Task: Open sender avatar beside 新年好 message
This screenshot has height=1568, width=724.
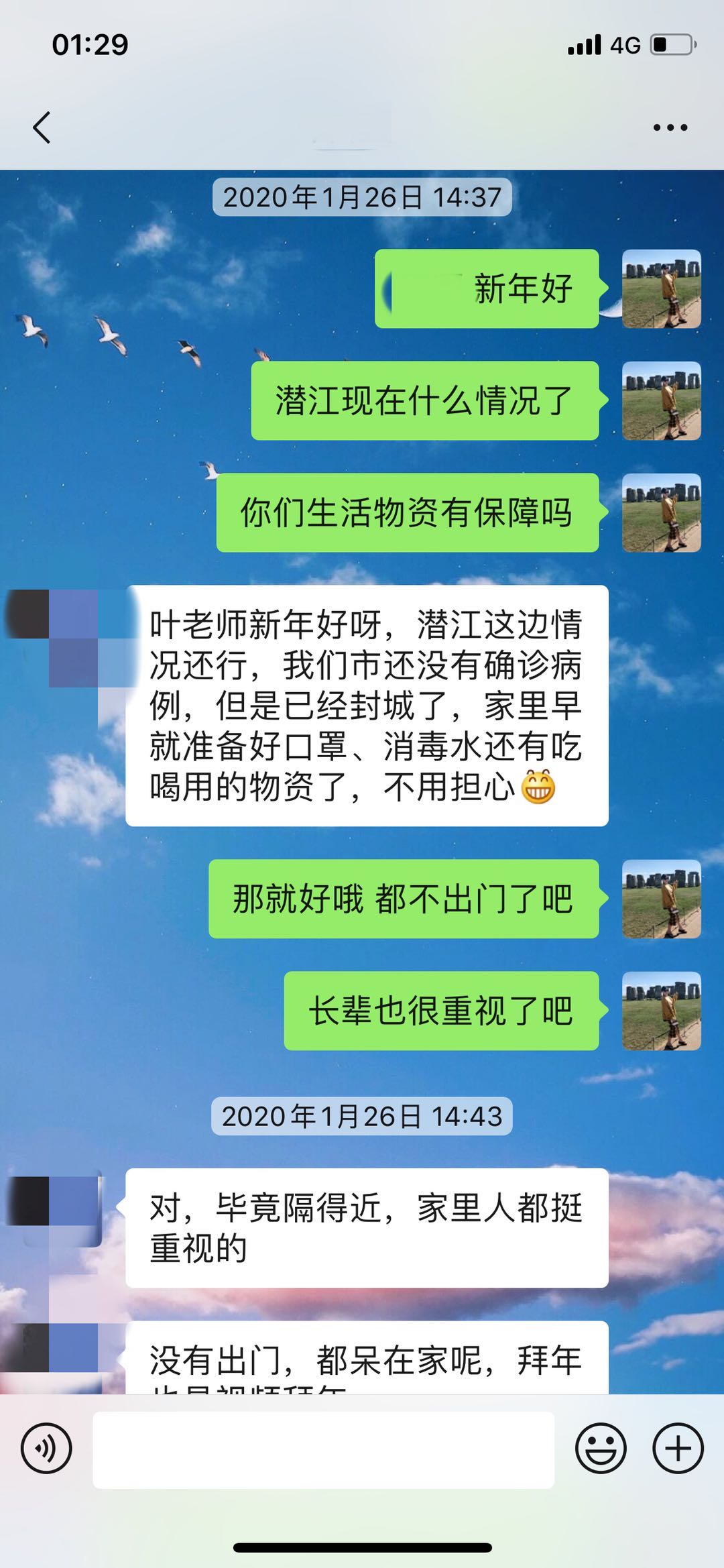Action: (x=661, y=289)
